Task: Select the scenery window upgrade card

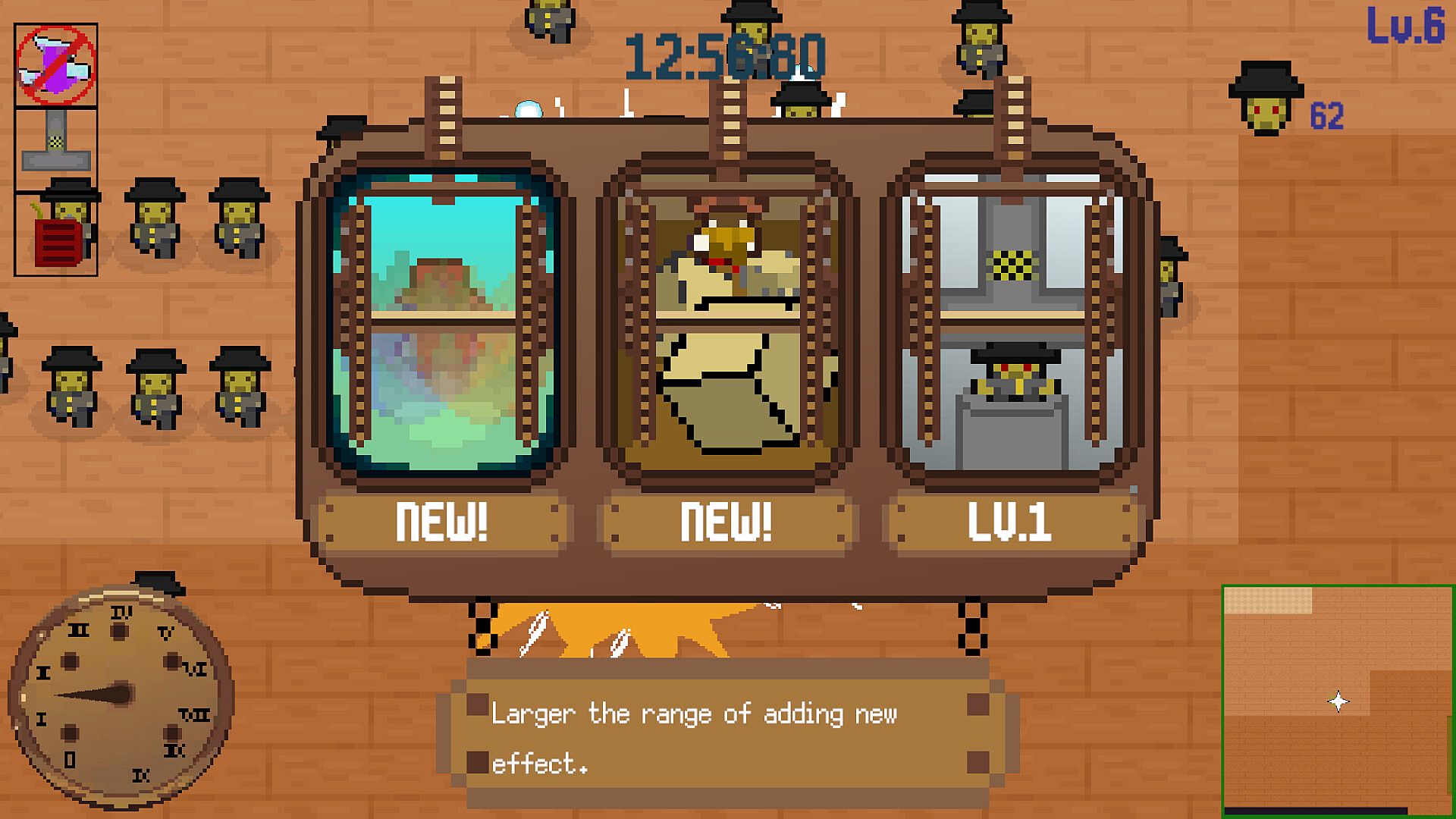Action: [442, 326]
